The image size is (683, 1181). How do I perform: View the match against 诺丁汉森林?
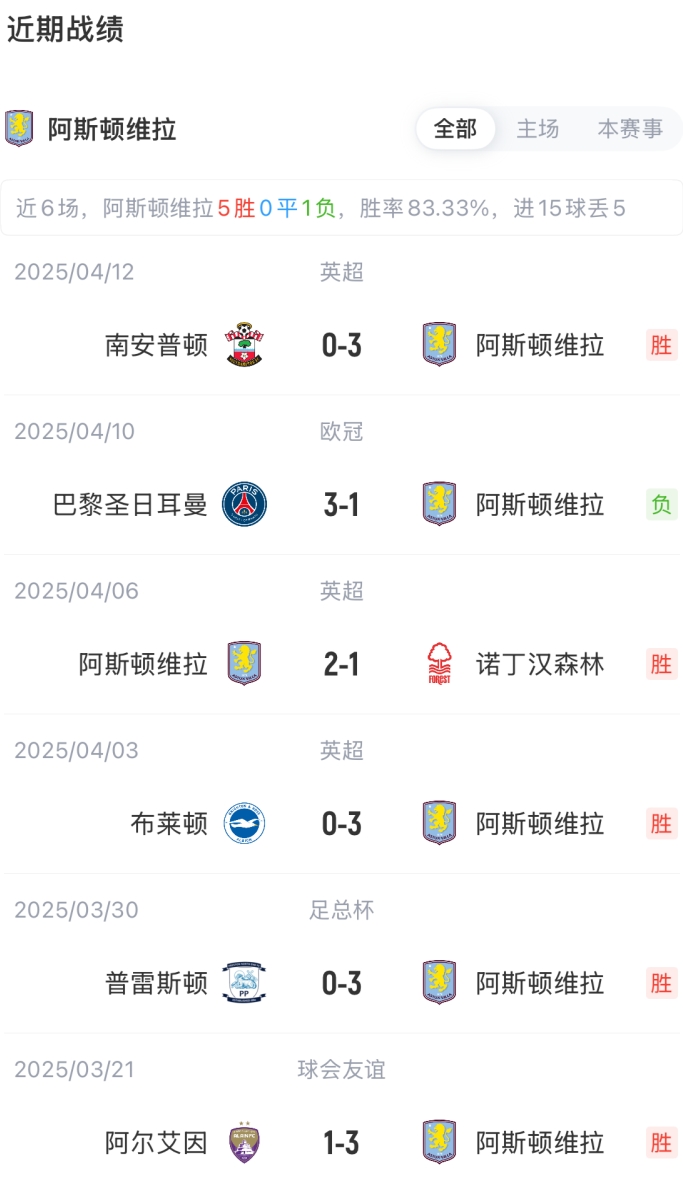point(341,664)
